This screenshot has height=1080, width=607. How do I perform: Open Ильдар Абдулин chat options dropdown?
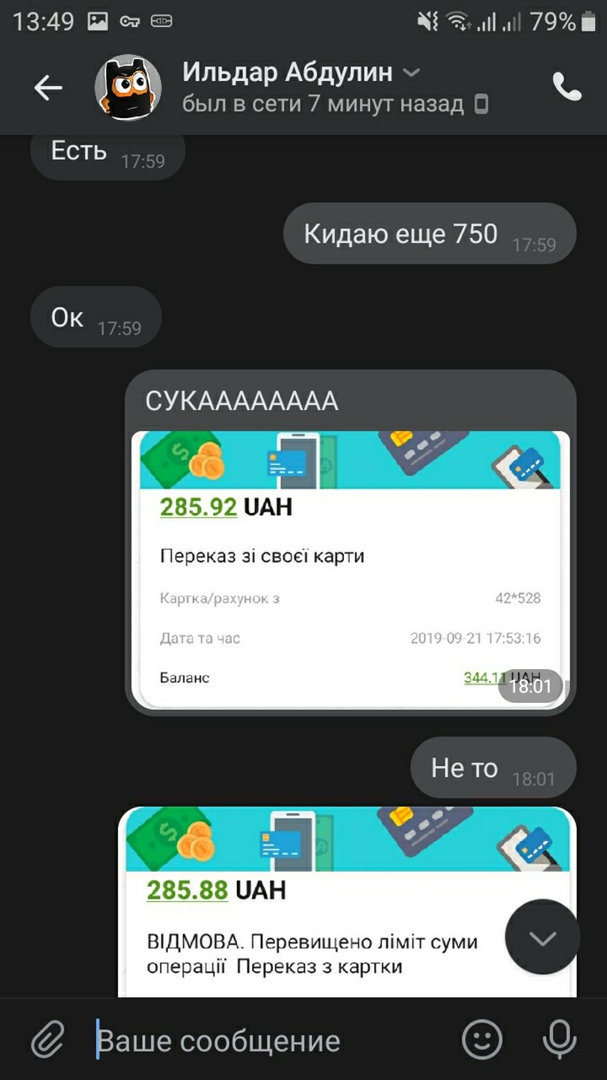point(411,73)
